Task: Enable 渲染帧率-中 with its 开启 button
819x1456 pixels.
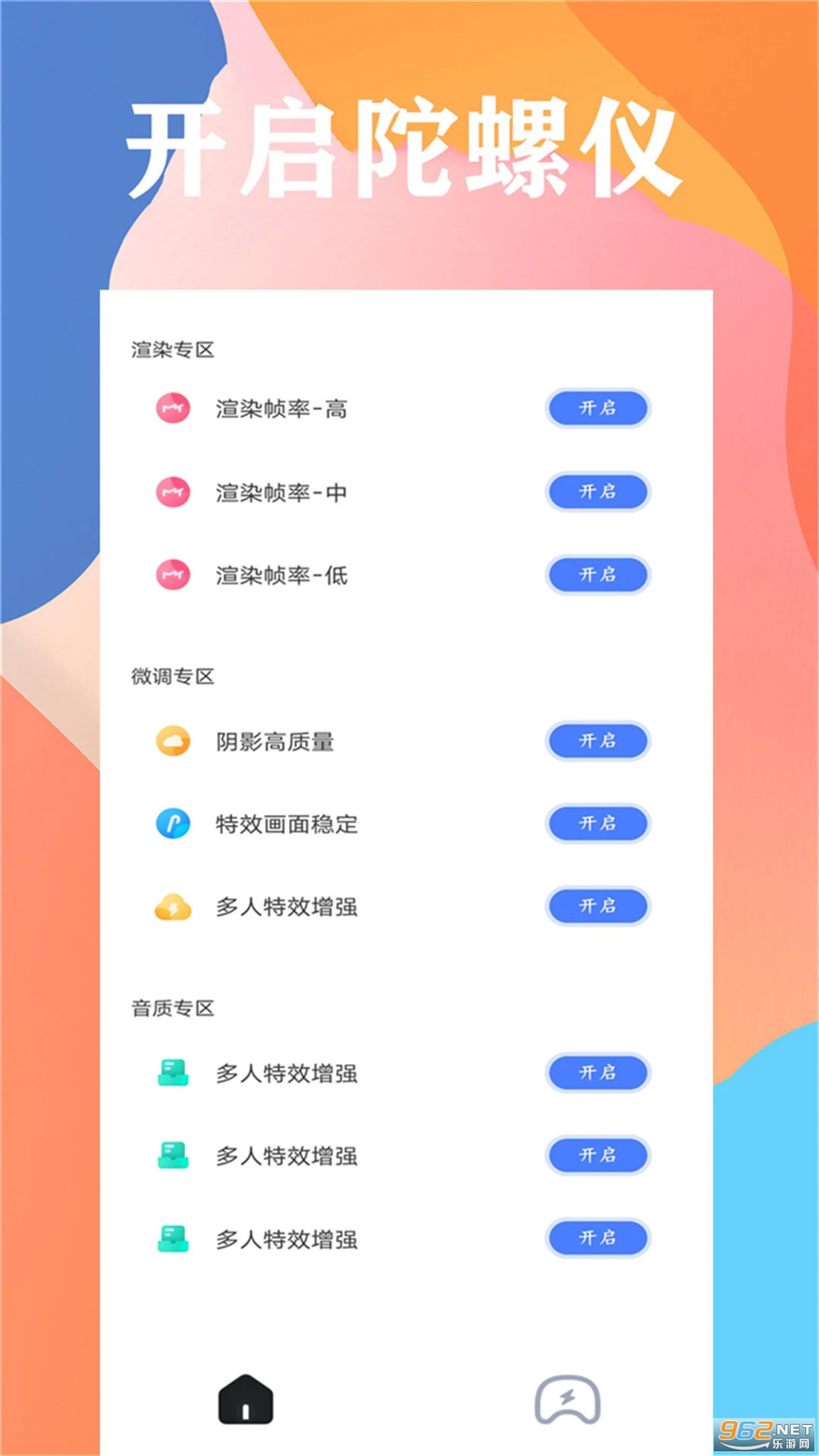Action: [598, 492]
